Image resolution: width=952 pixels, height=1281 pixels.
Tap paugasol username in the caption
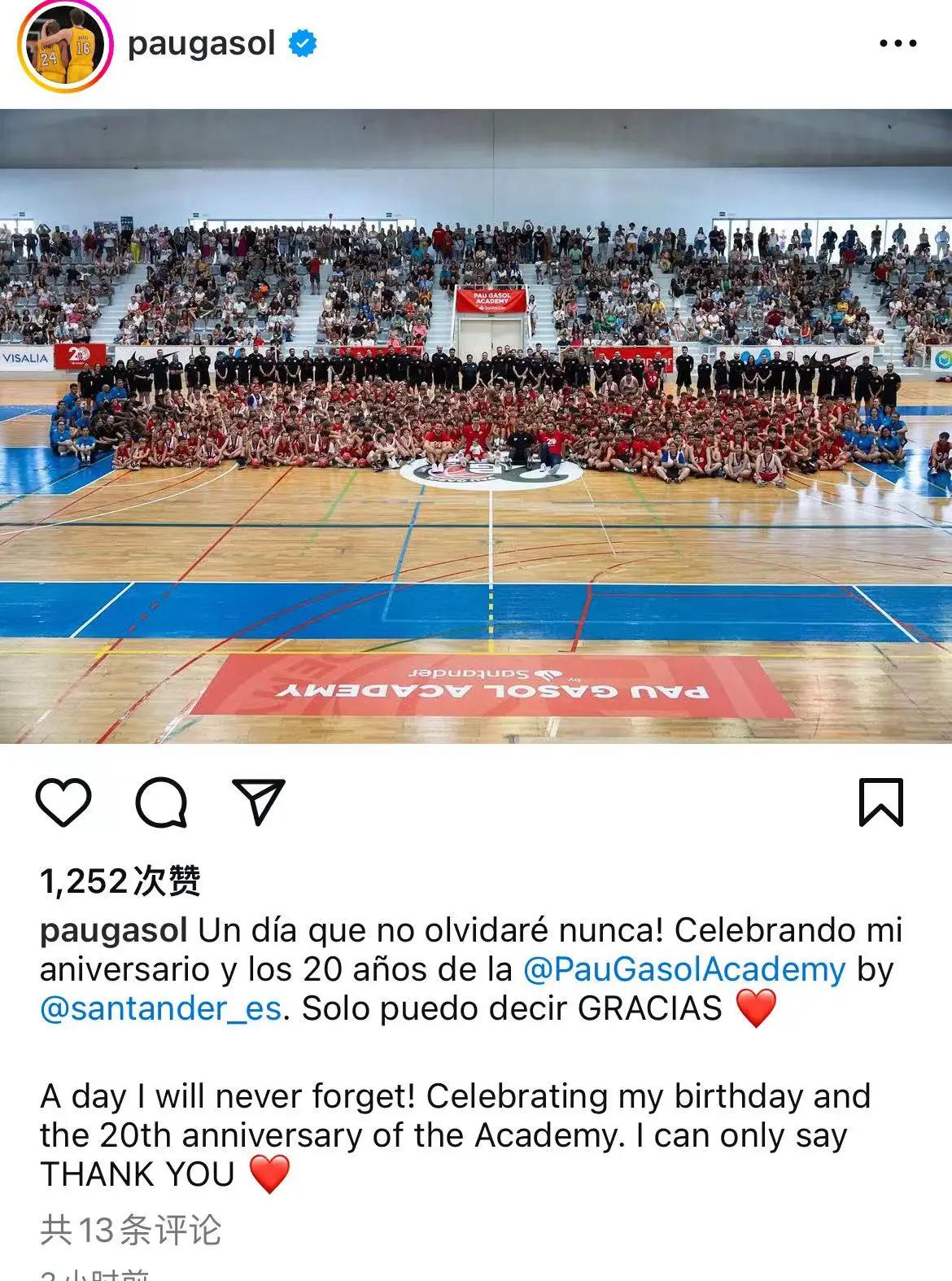[114, 930]
